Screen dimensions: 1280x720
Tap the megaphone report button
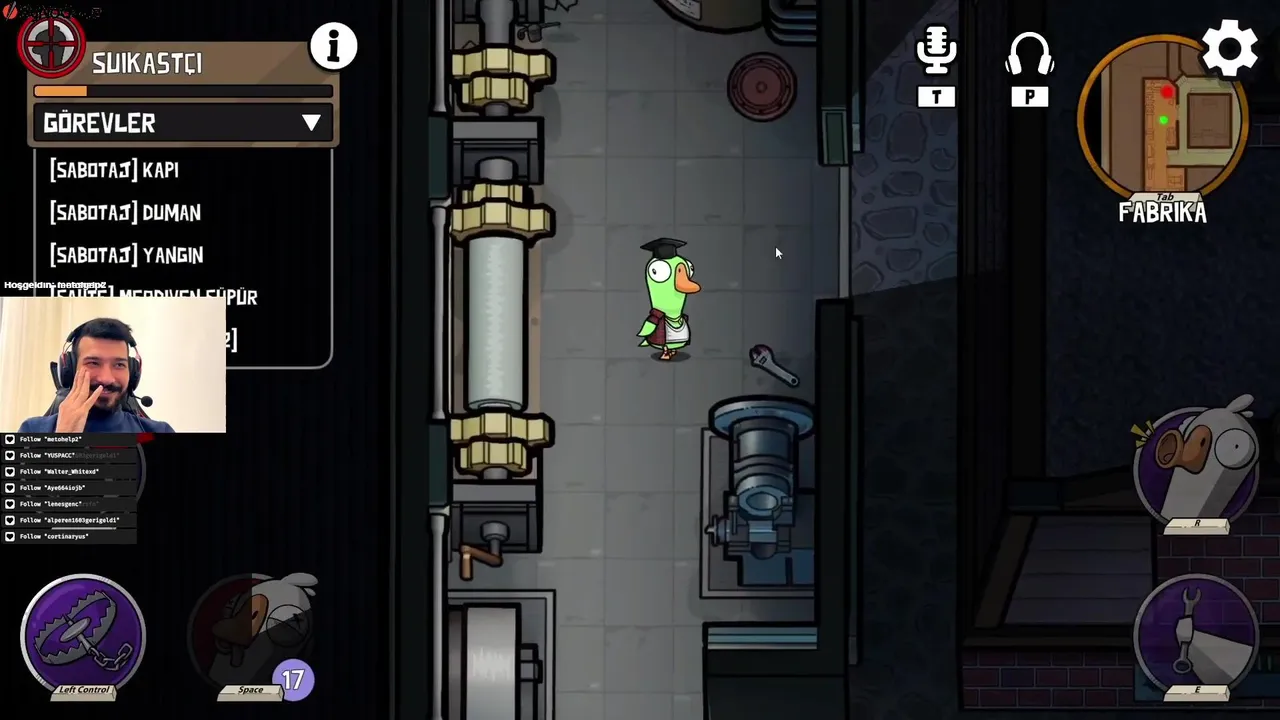tap(1197, 465)
